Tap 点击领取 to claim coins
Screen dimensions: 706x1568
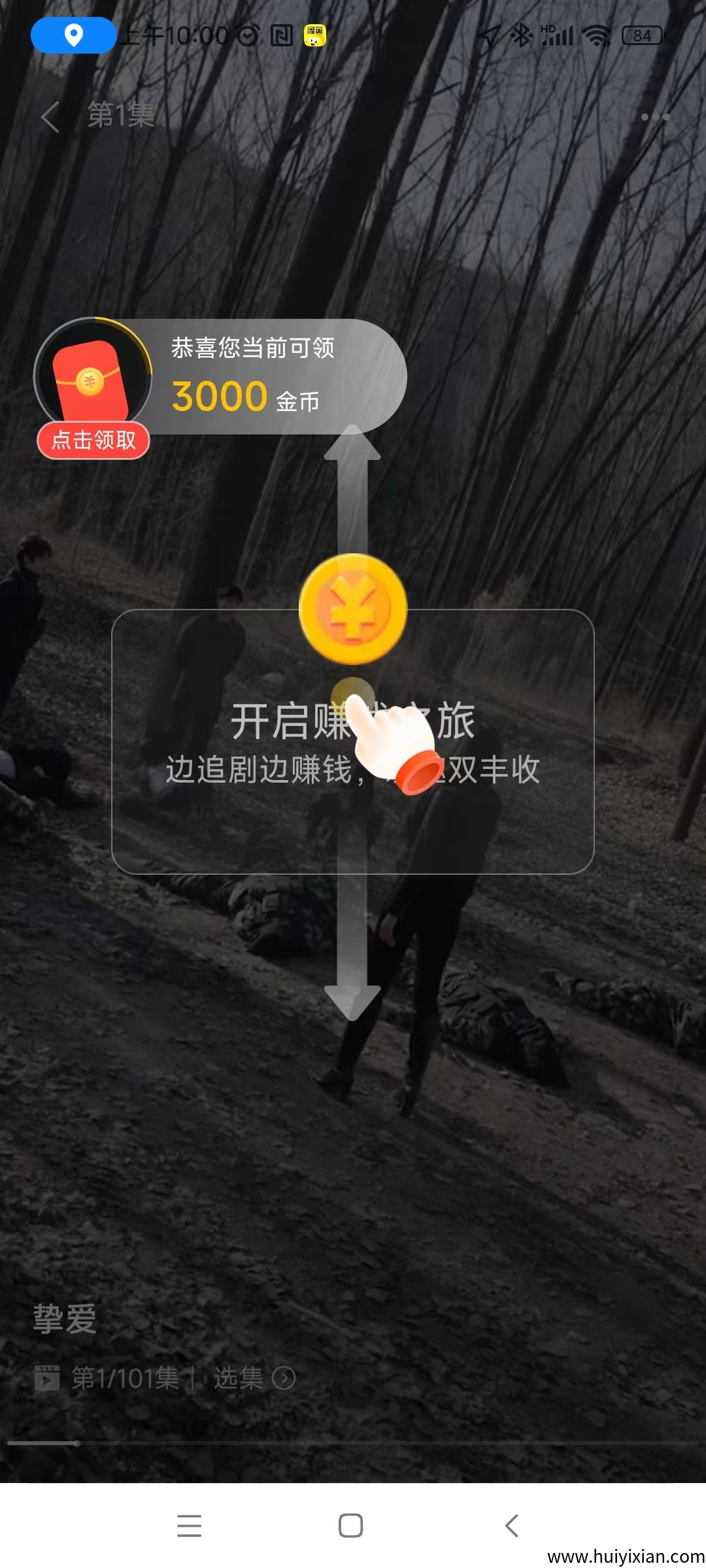(93, 440)
